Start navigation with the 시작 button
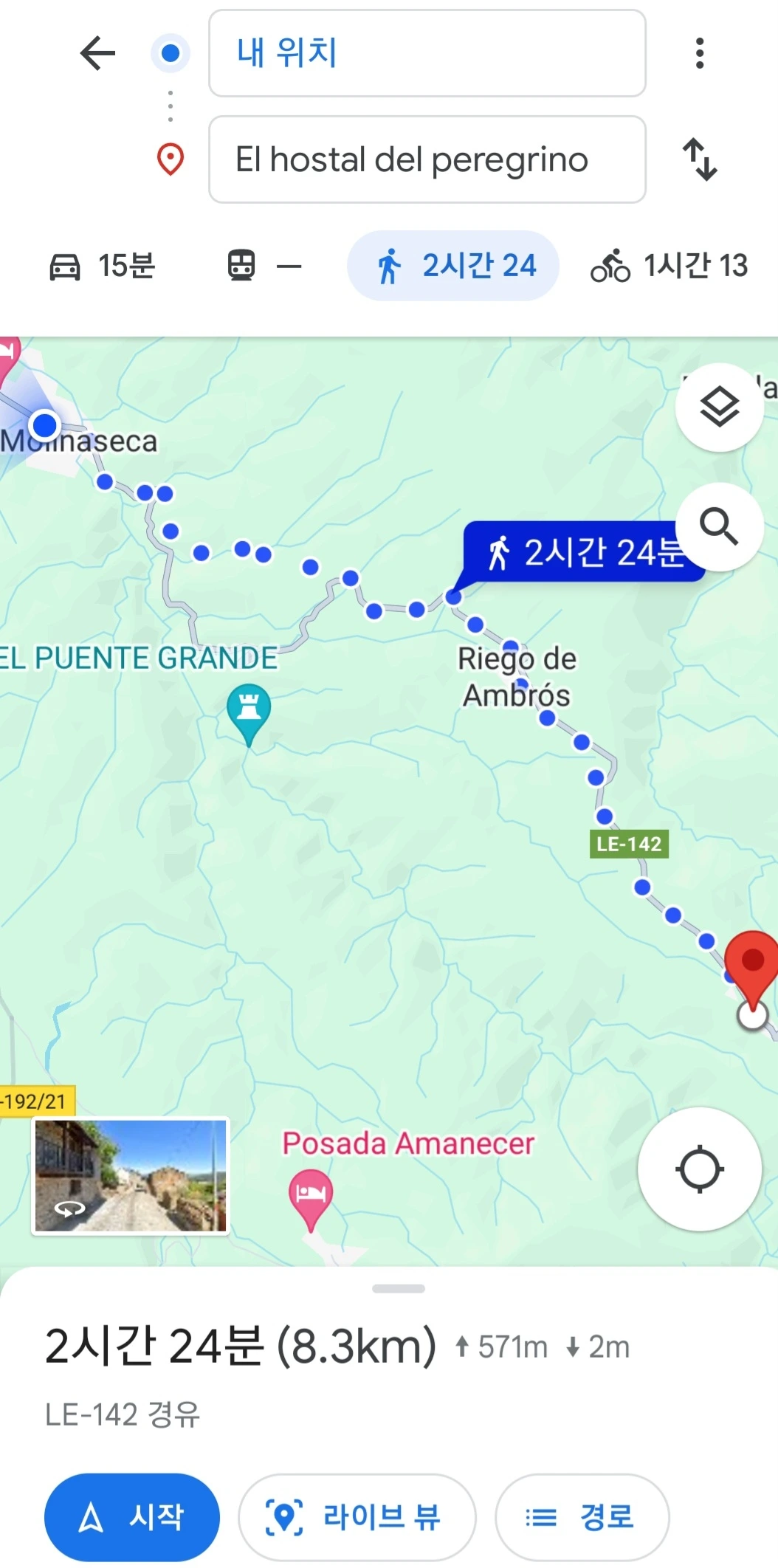The height and width of the screenshot is (1568, 778). 132,1517
